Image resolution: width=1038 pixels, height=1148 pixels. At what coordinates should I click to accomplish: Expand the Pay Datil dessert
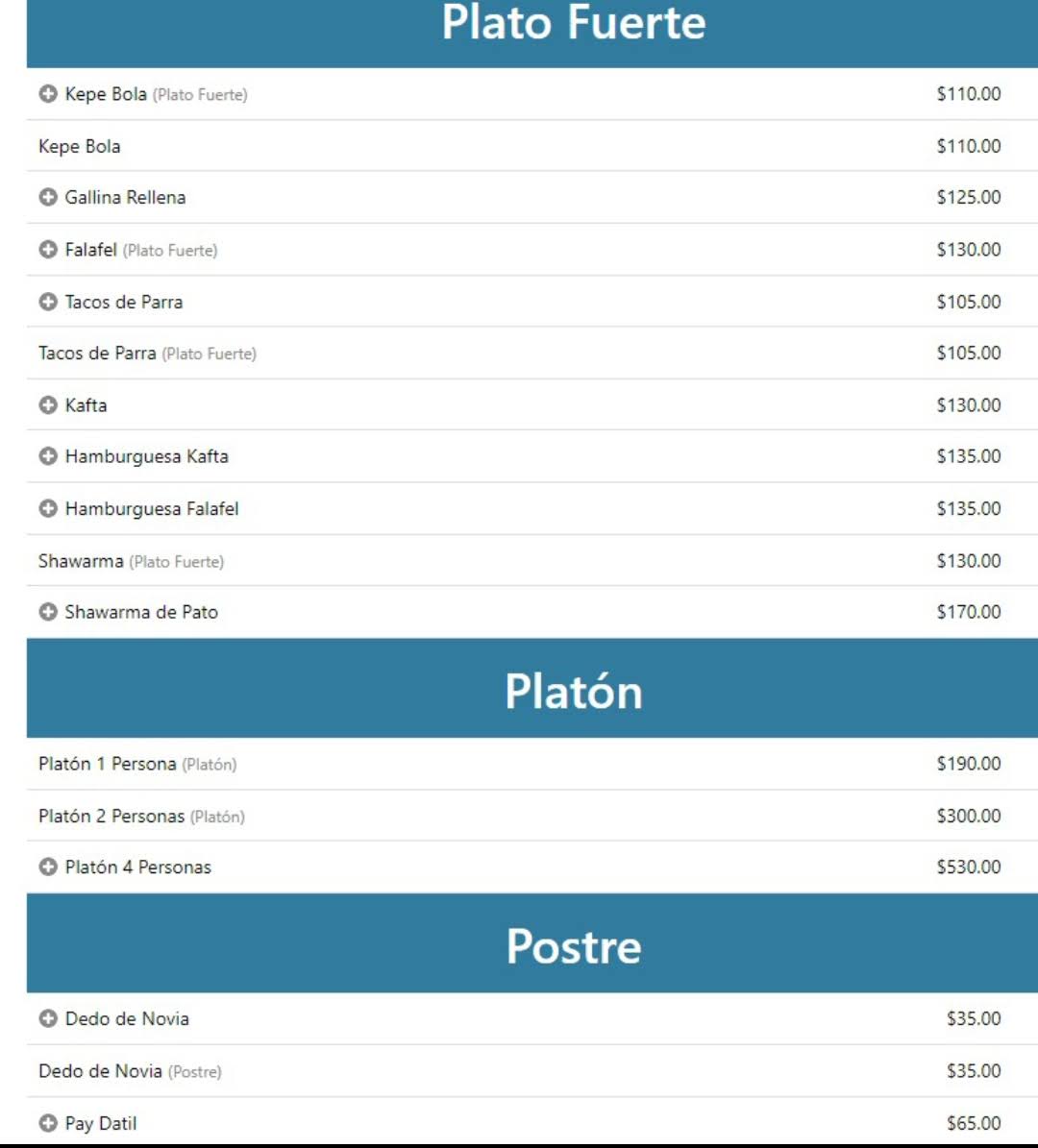[48, 1123]
